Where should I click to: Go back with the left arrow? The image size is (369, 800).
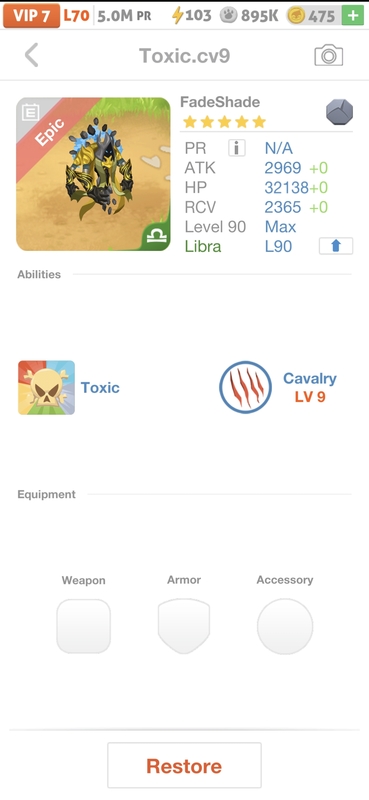click(x=32, y=55)
